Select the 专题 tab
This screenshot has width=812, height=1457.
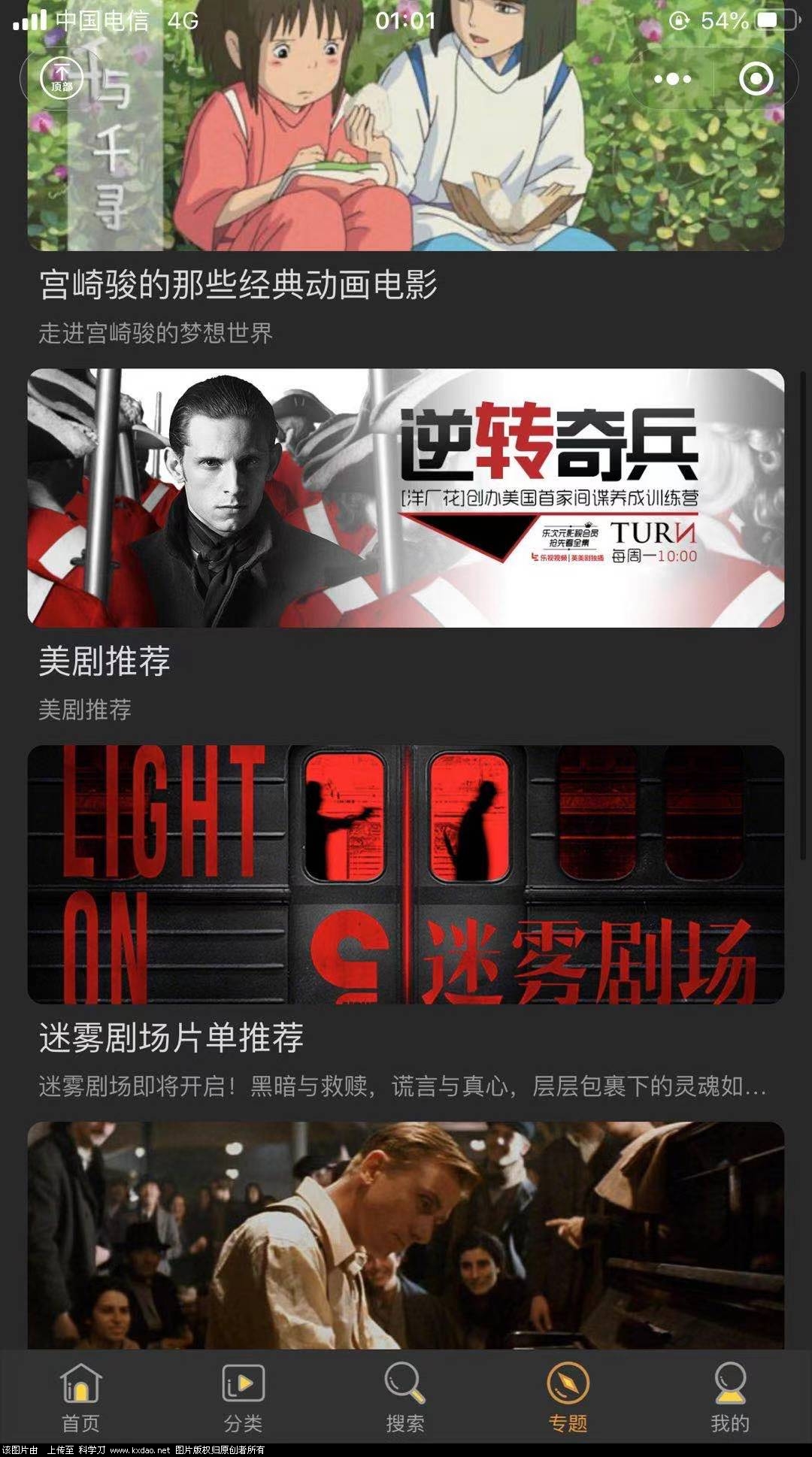568,1398
